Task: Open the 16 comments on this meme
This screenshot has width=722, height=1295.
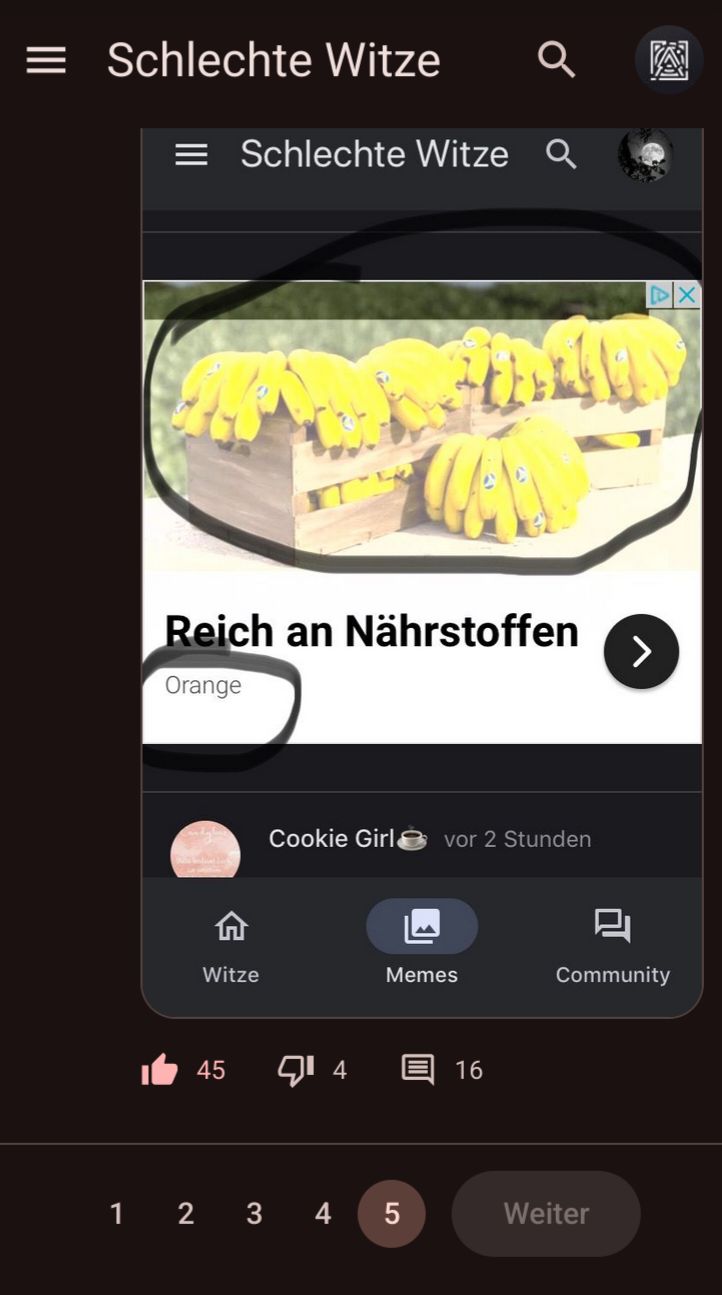Action: point(418,1070)
